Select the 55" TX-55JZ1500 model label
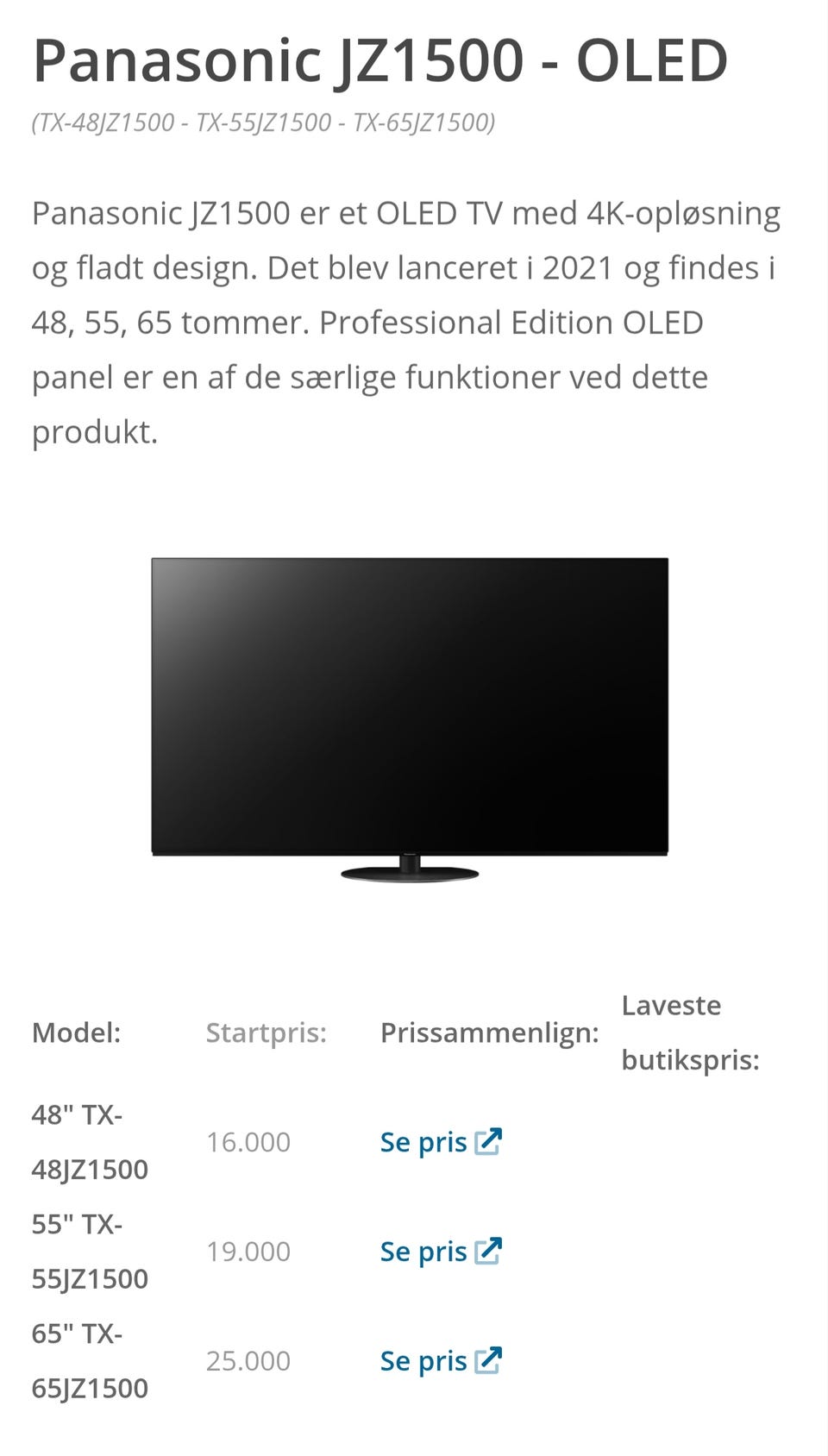The image size is (828, 1456). pyautogui.click(x=89, y=1249)
